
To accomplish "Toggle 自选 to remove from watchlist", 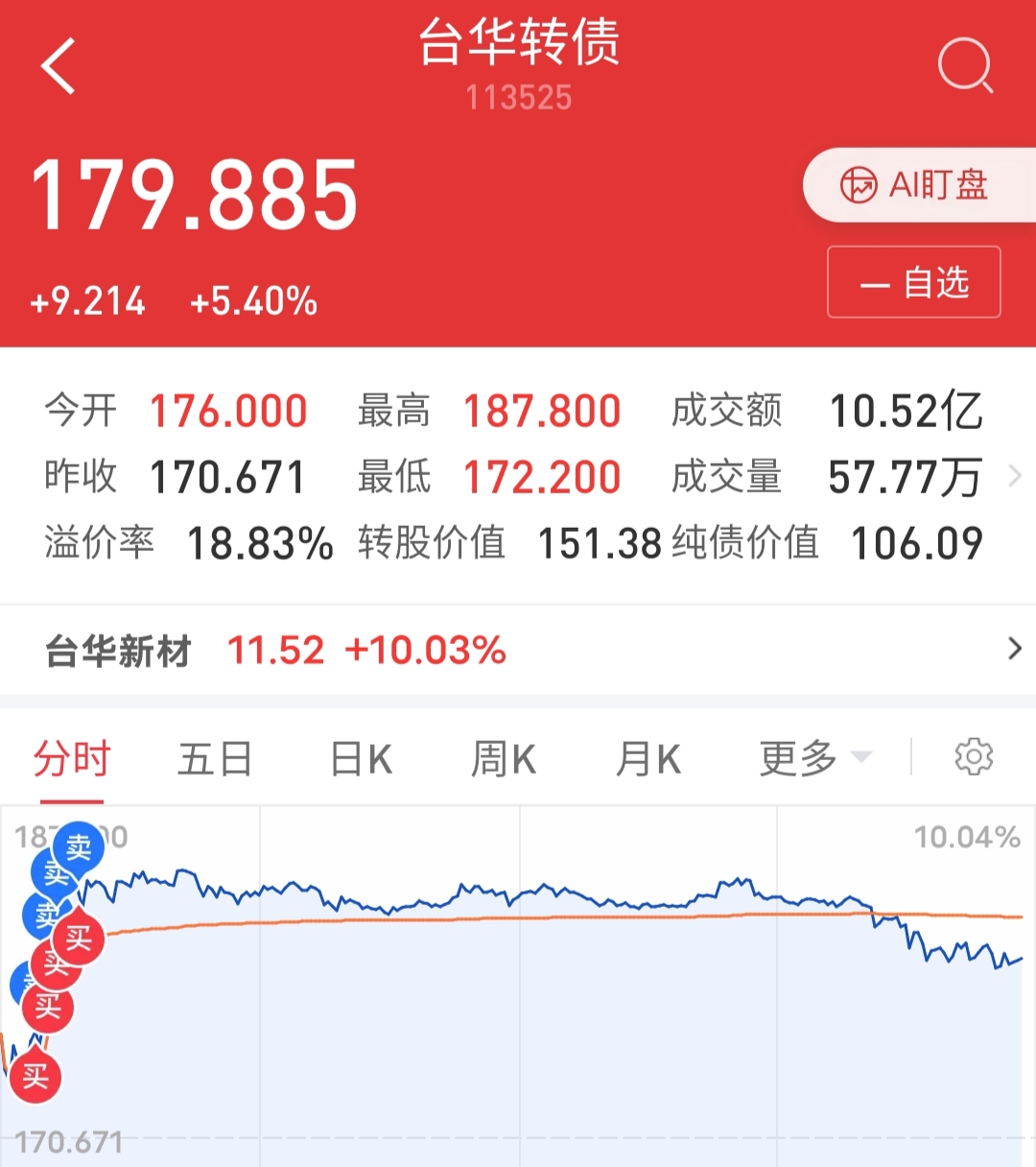I will tap(913, 281).
